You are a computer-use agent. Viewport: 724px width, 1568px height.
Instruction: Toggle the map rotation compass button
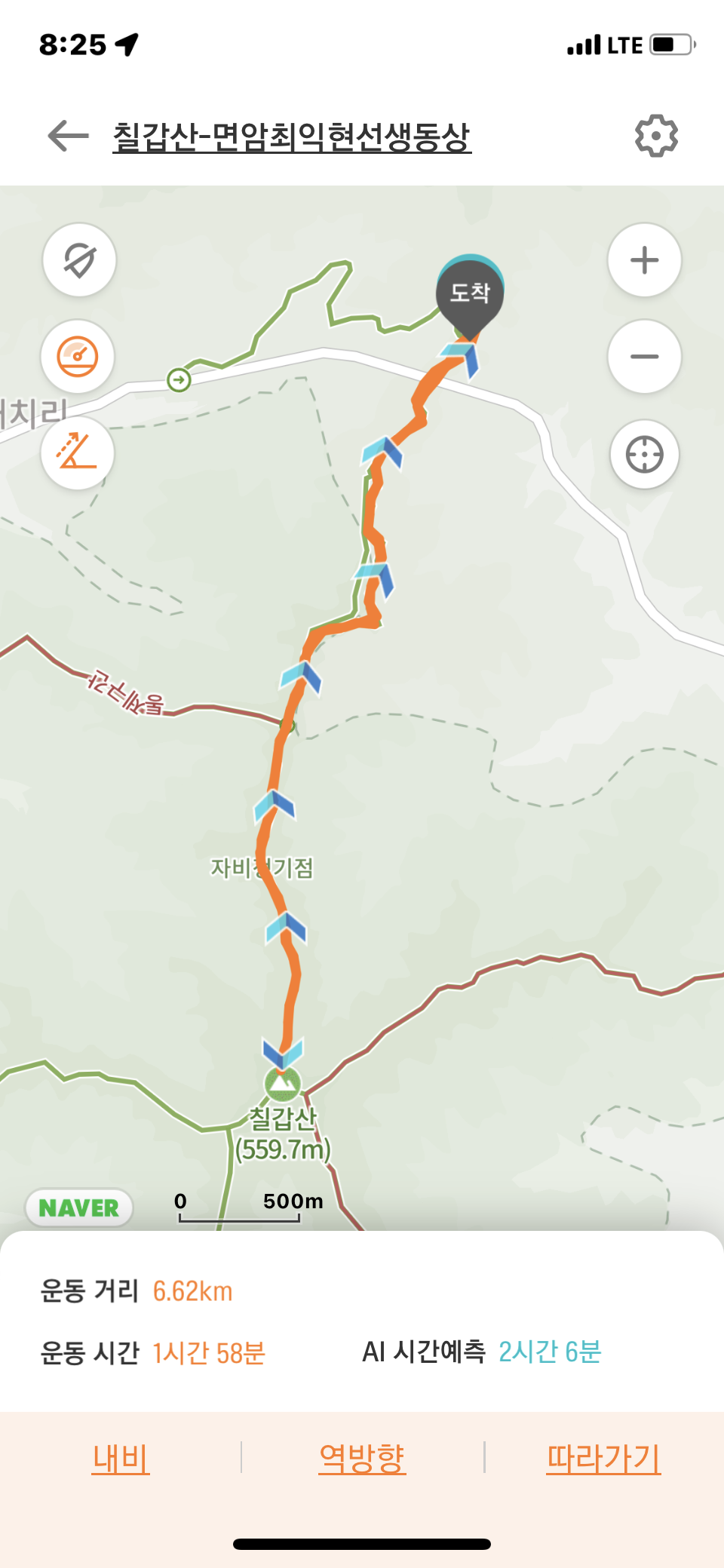[x=79, y=260]
